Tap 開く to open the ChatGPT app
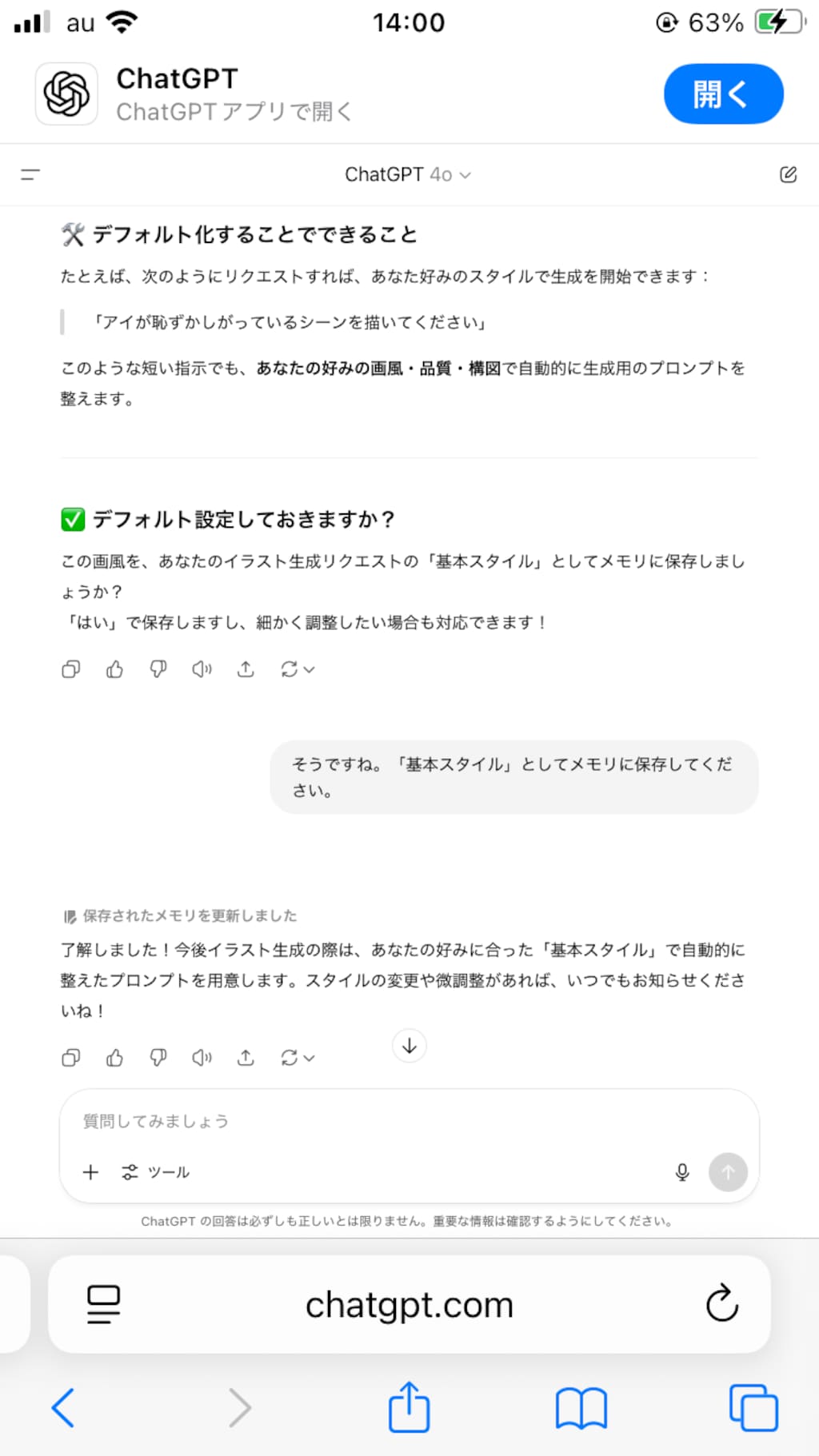Image resolution: width=819 pixels, height=1456 pixels. [x=722, y=94]
